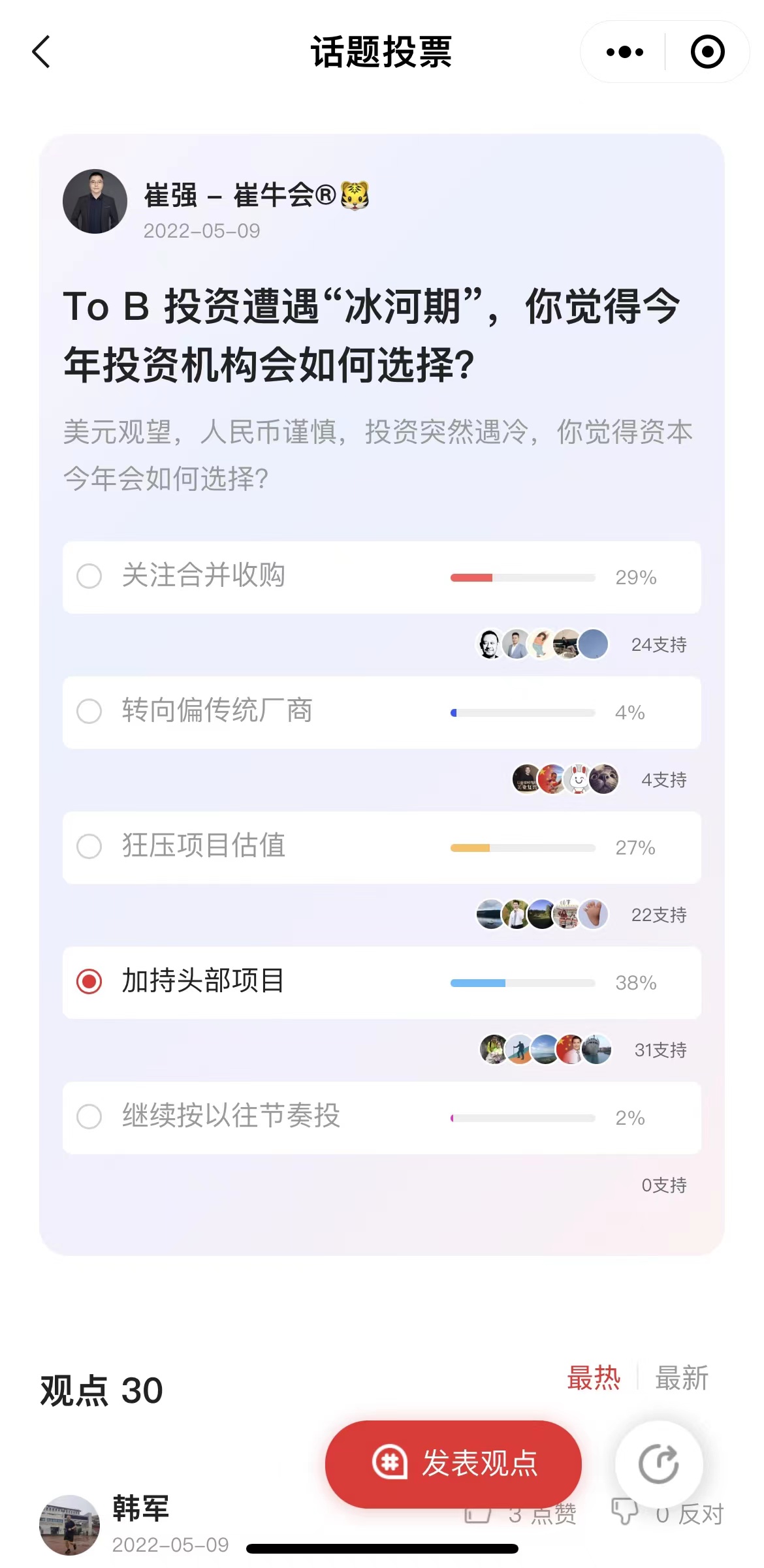This screenshot has height=1568, width=764.
Task: Tap the progress bar of 加持头部项目
Action: pos(522,982)
